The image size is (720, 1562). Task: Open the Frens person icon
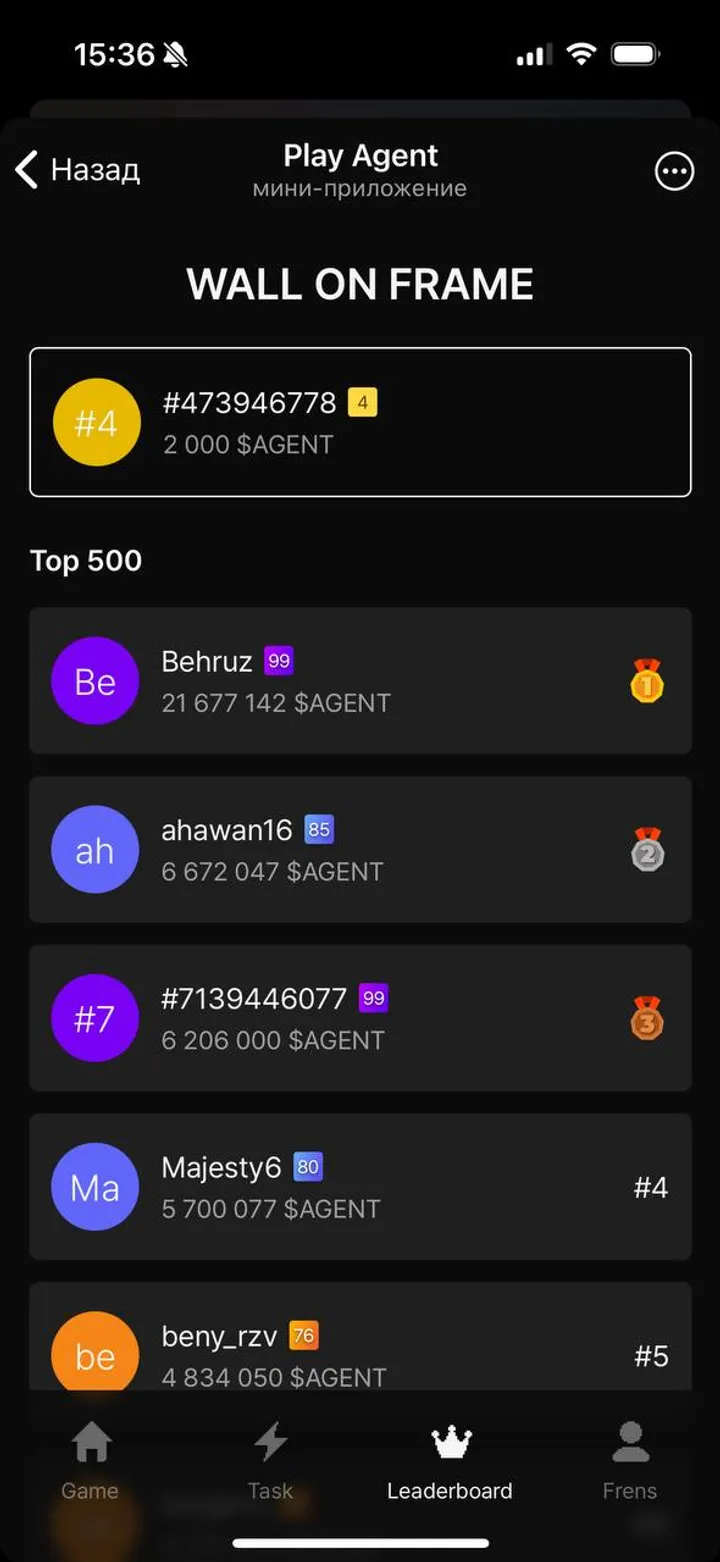629,1443
